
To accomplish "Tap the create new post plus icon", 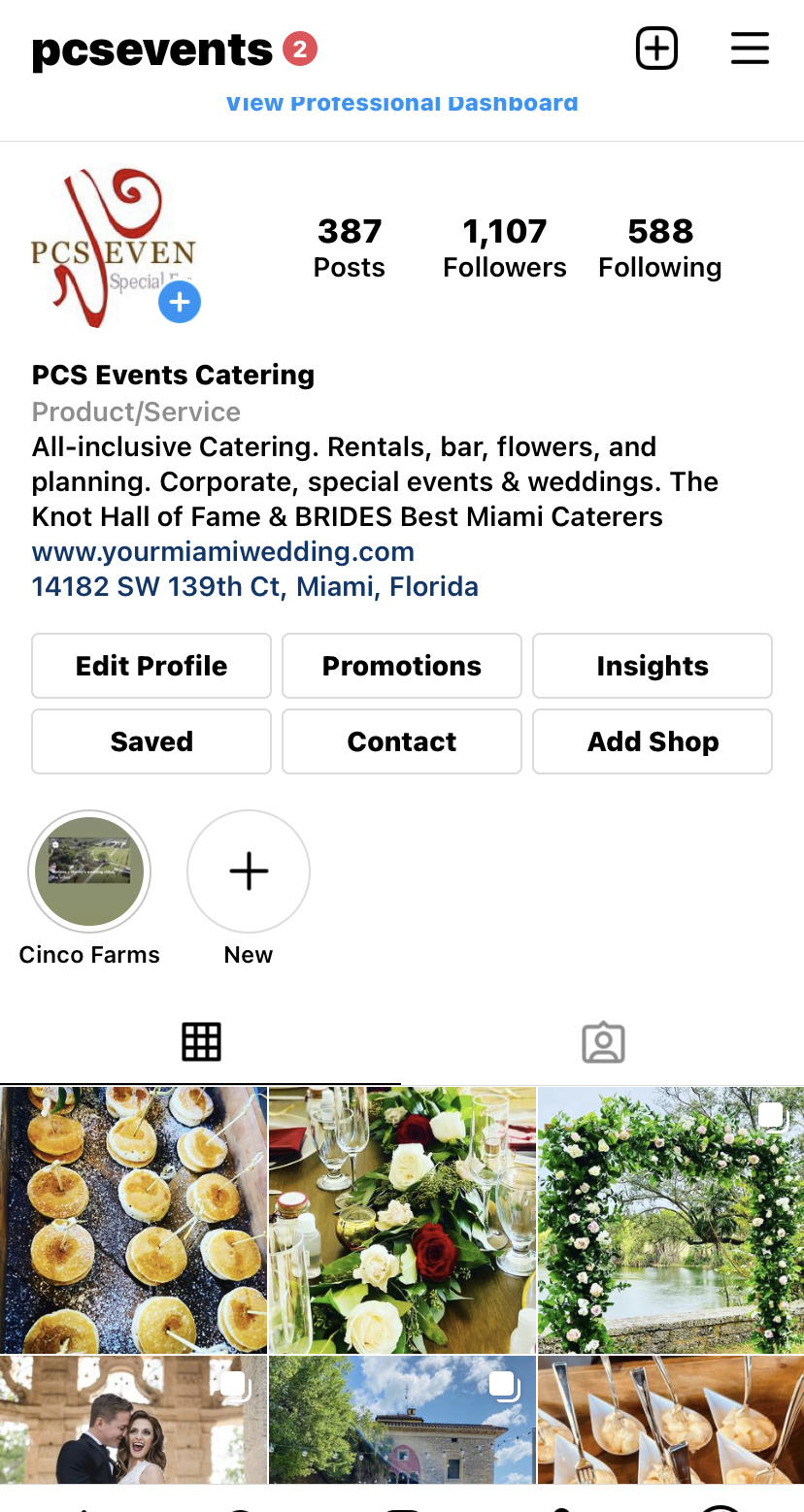I will pyautogui.click(x=656, y=49).
